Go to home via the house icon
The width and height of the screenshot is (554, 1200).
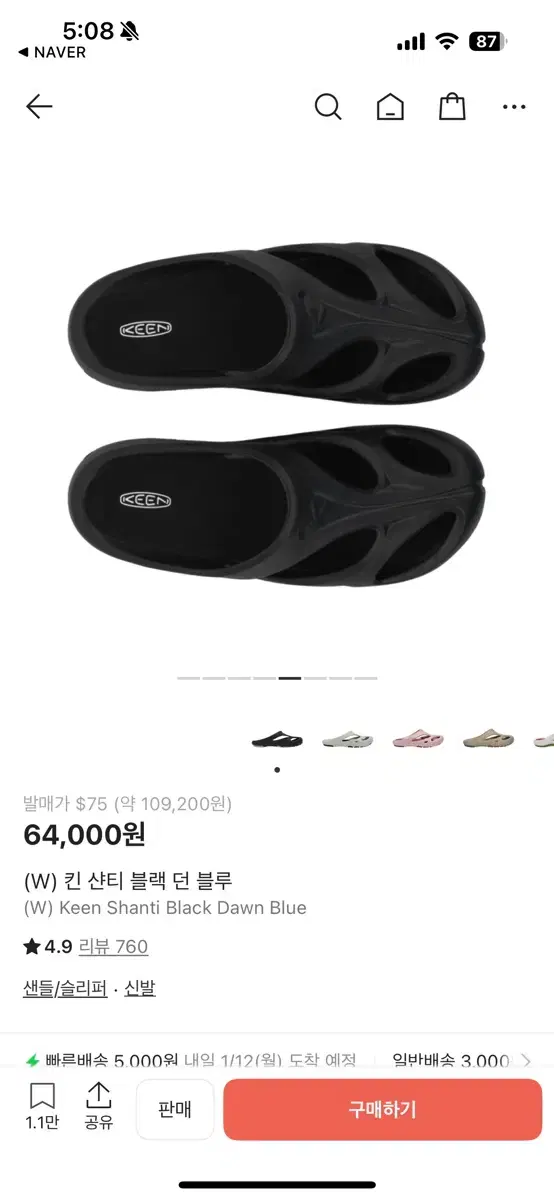click(390, 107)
